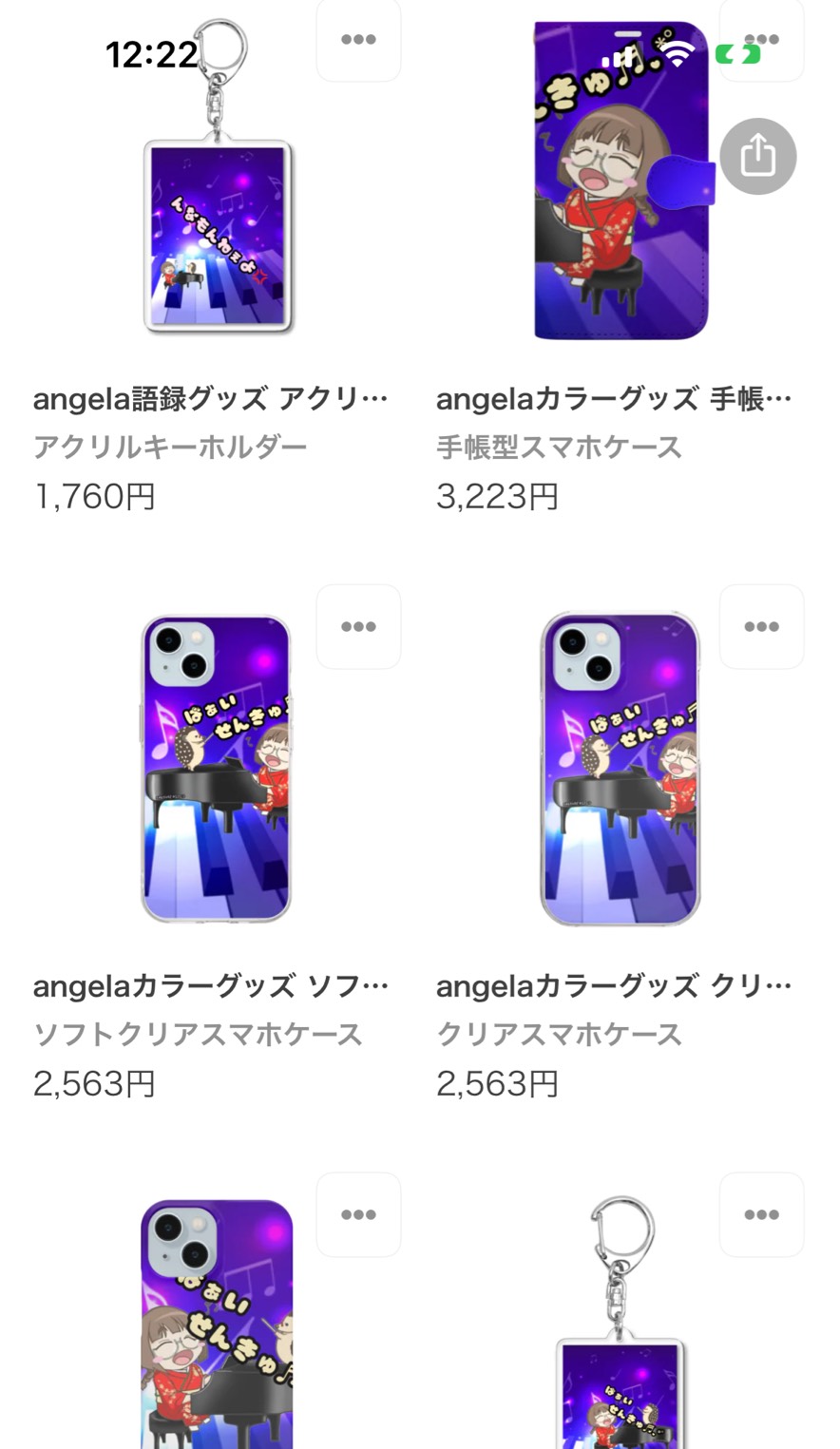
Task: Open more options for アクリルキーホルダー item
Action: [358, 40]
